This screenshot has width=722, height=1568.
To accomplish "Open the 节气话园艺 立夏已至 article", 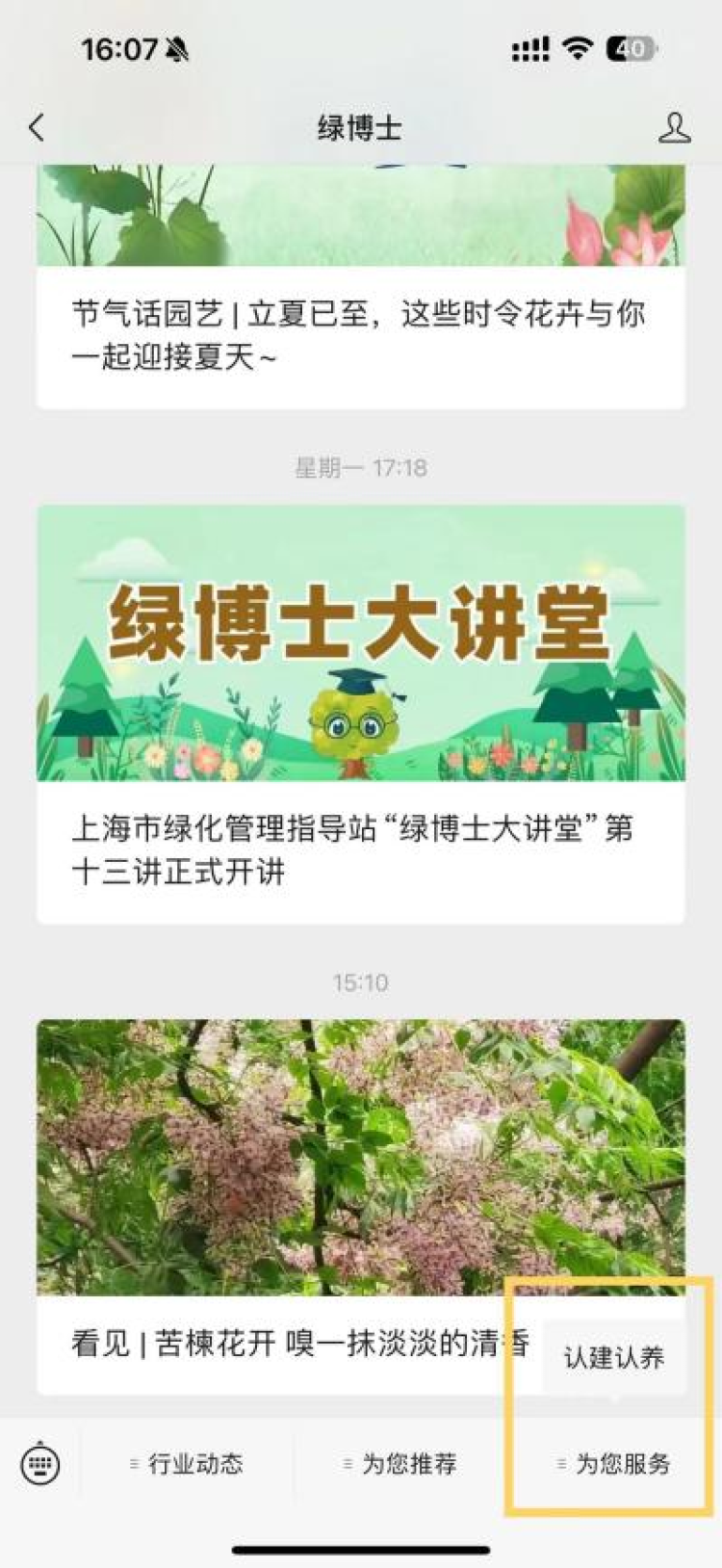I will tap(360, 335).
